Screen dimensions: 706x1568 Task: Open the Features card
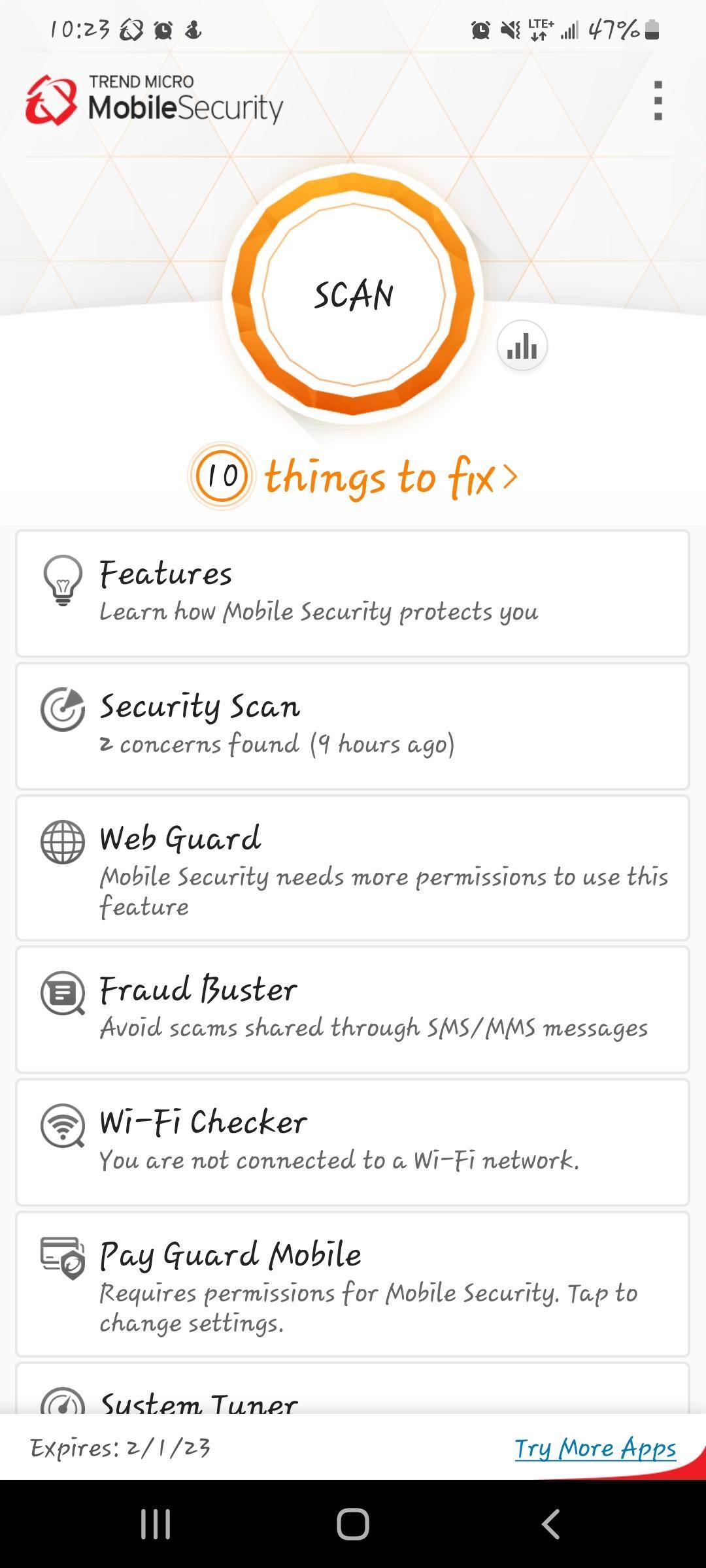[x=353, y=593]
